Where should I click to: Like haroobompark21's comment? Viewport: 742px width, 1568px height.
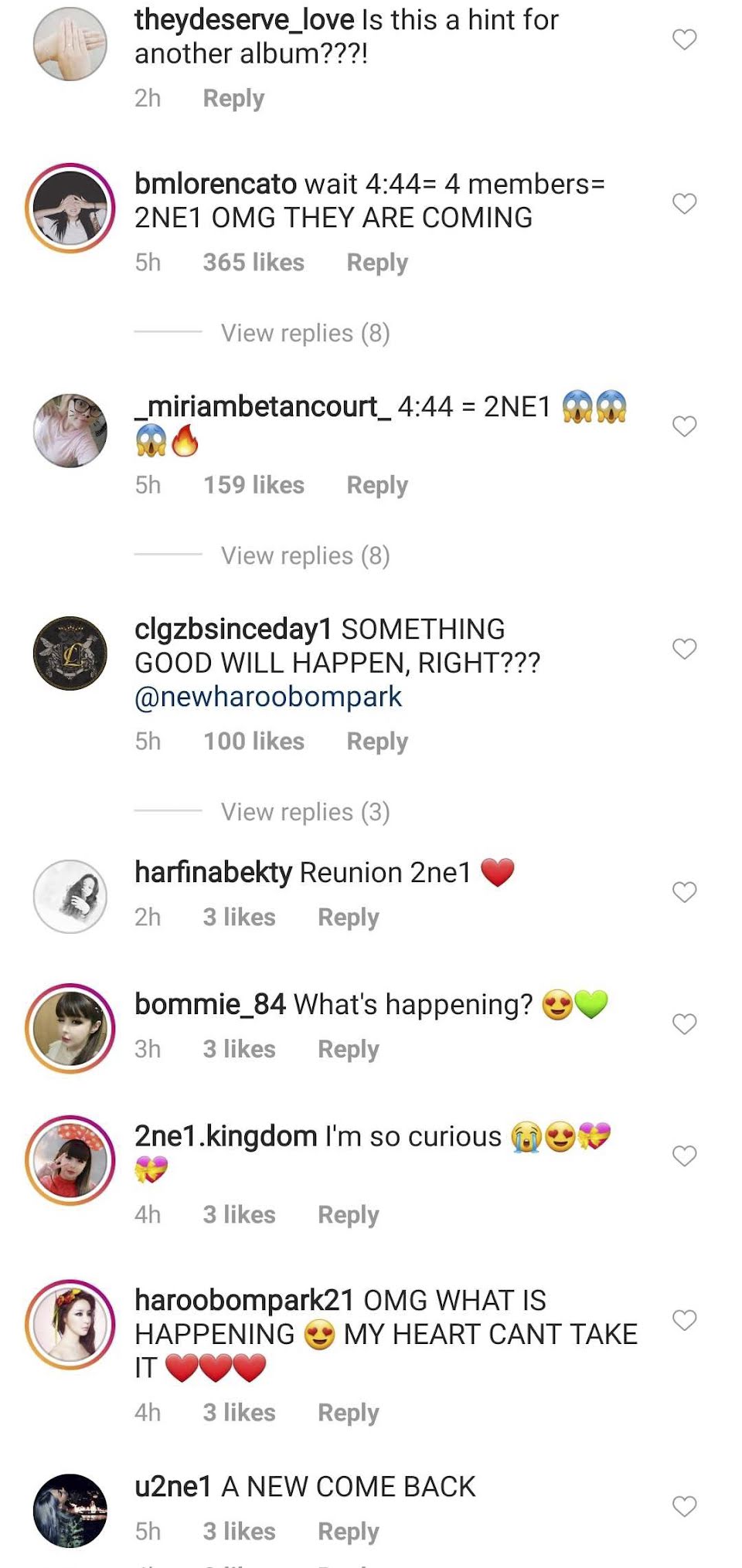[684, 1320]
